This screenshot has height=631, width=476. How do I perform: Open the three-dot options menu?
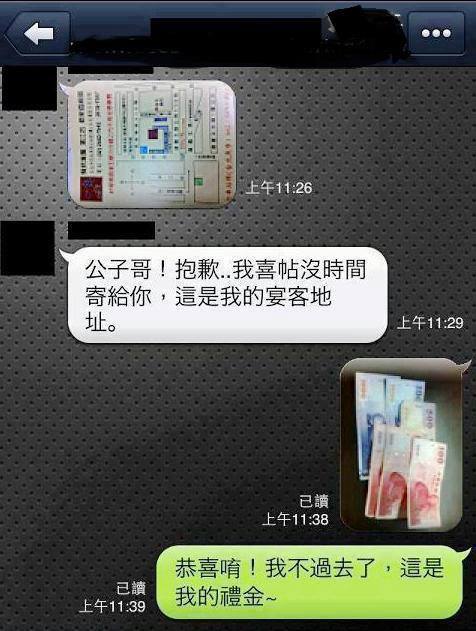coord(436,33)
